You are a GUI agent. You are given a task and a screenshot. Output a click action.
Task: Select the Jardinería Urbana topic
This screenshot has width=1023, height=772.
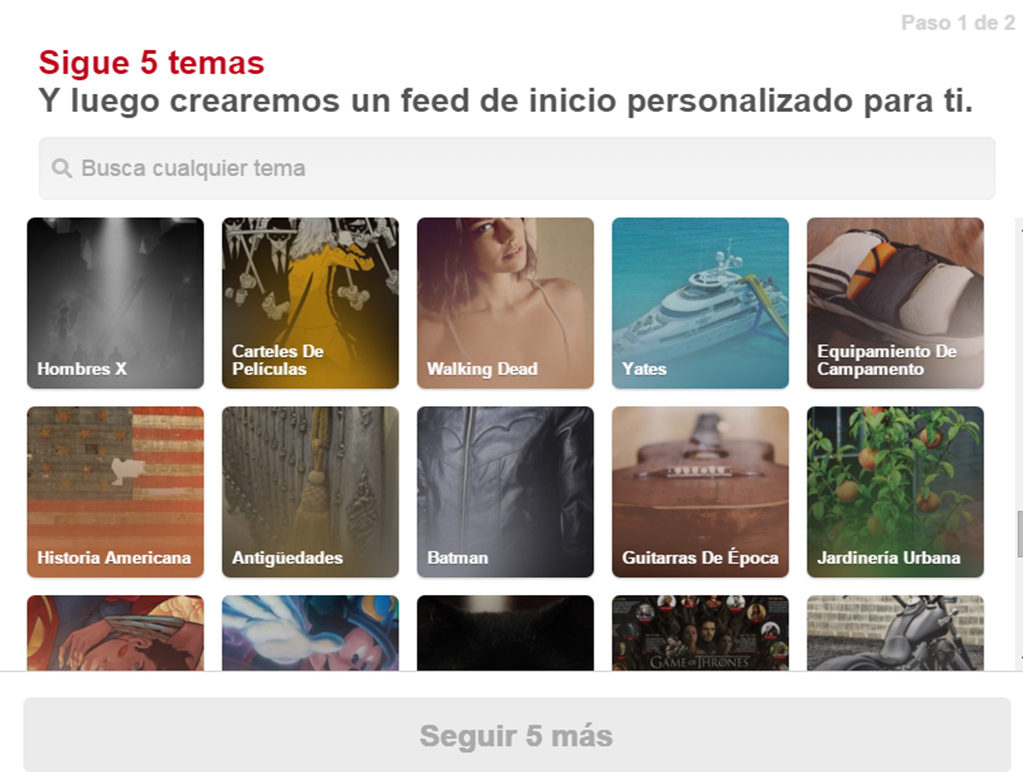pos(895,491)
